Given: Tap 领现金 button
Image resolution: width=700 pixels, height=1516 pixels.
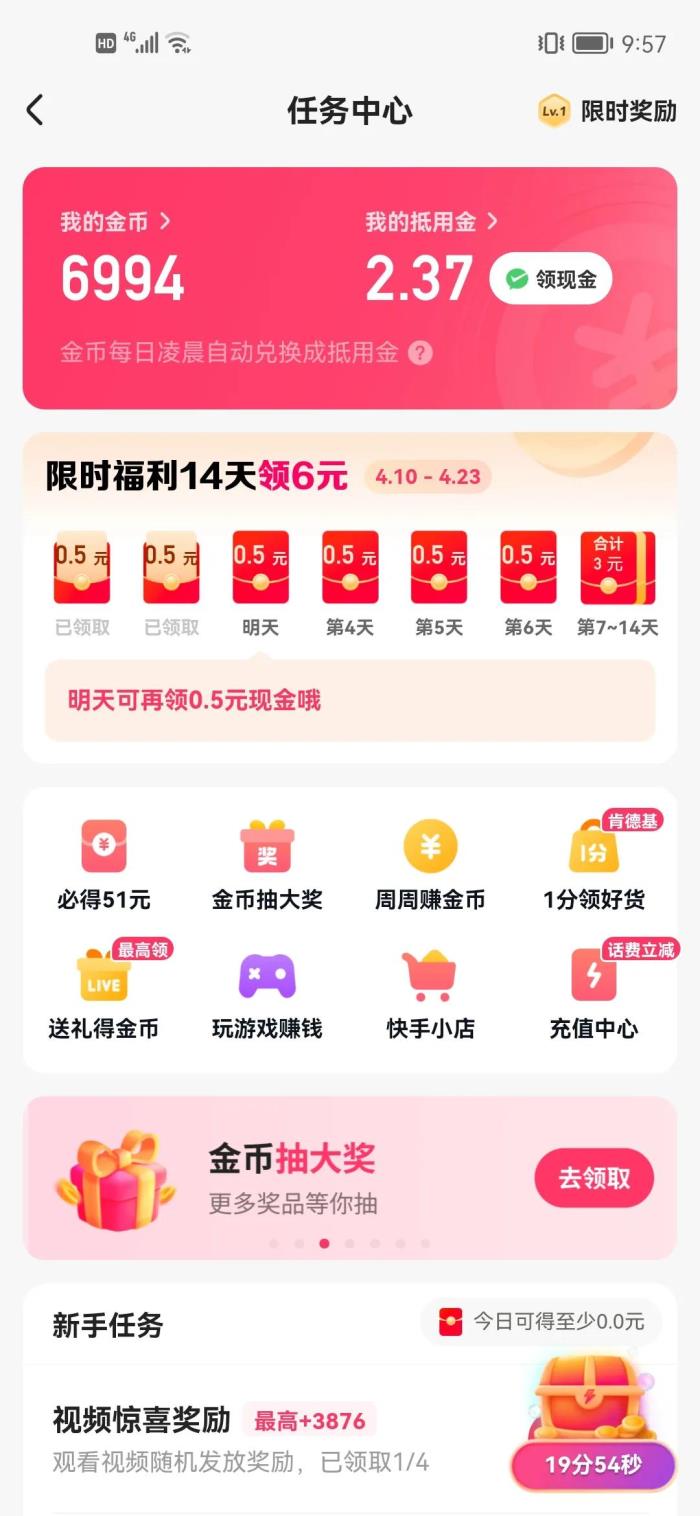Looking at the screenshot, I should (x=551, y=280).
